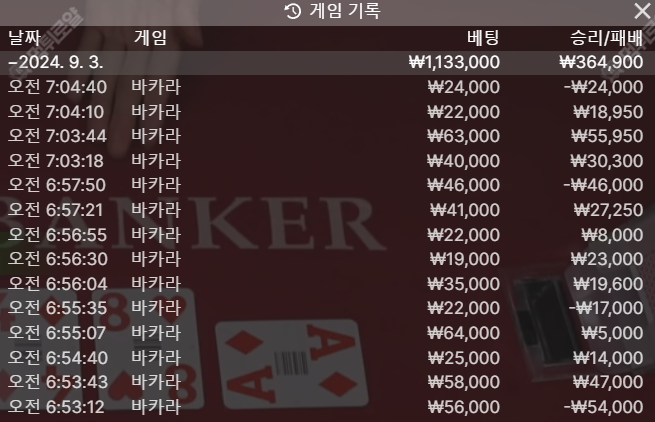Open the 6:56:30 baccarat round
The image size is (655, 422).
tap(327, 258)
